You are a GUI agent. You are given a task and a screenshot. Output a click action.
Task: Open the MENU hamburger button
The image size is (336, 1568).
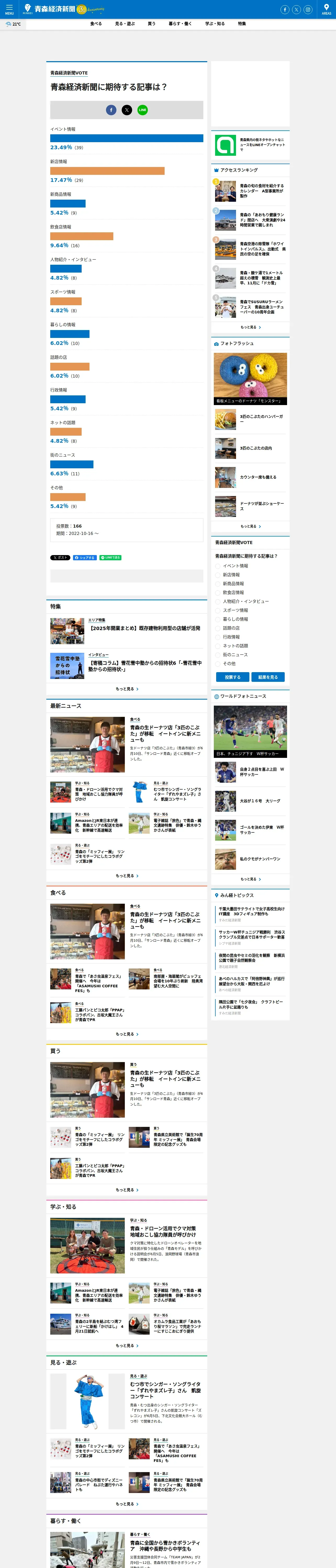(x=9, y=9)
